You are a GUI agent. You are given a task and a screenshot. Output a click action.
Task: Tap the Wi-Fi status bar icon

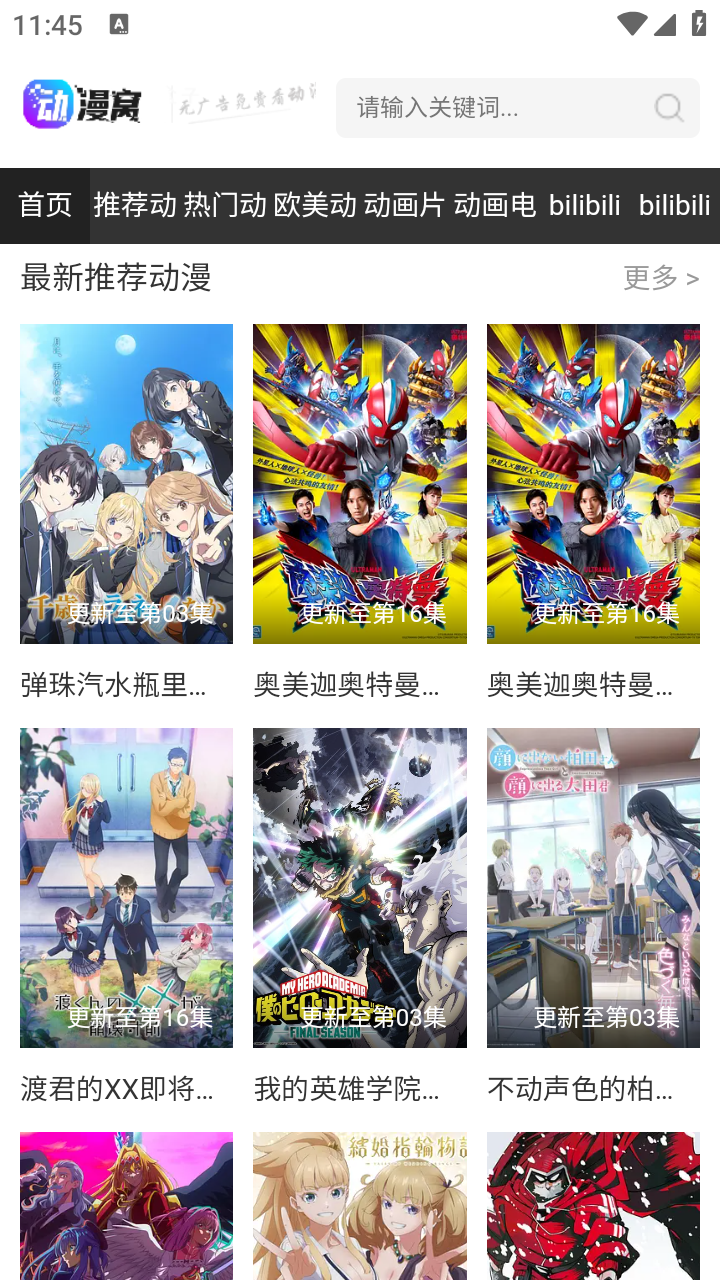coord(632,22)
